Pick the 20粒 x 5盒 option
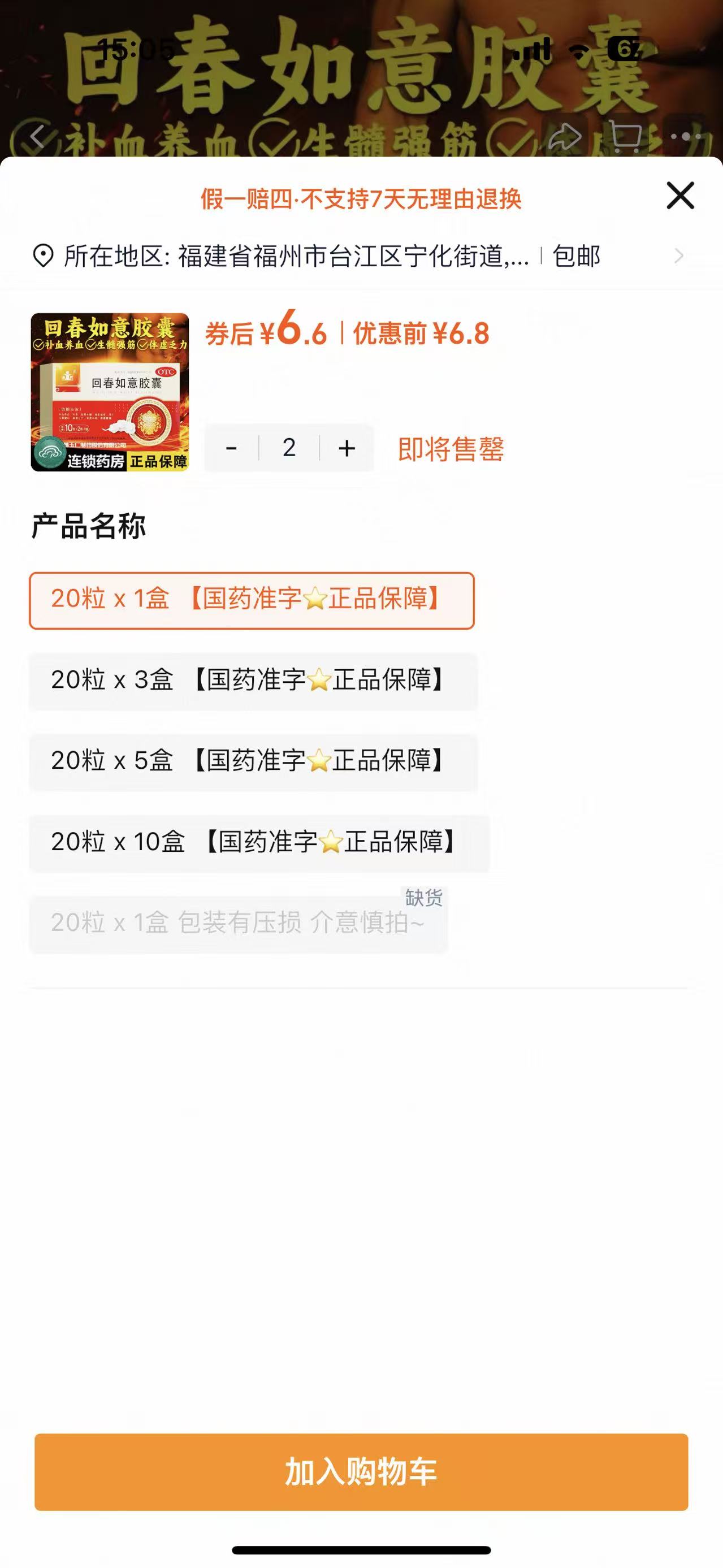Viewport: 723px width, 1568px height. point(253,761)
